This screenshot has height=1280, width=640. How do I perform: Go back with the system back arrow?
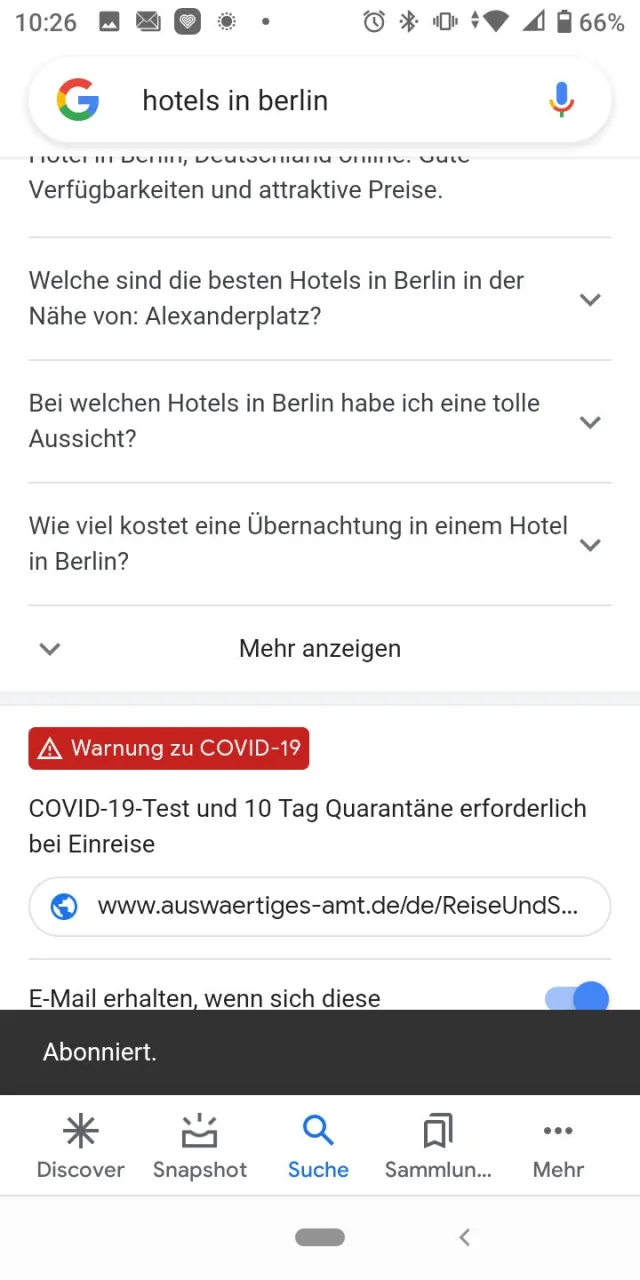[x=464, y=1237]
